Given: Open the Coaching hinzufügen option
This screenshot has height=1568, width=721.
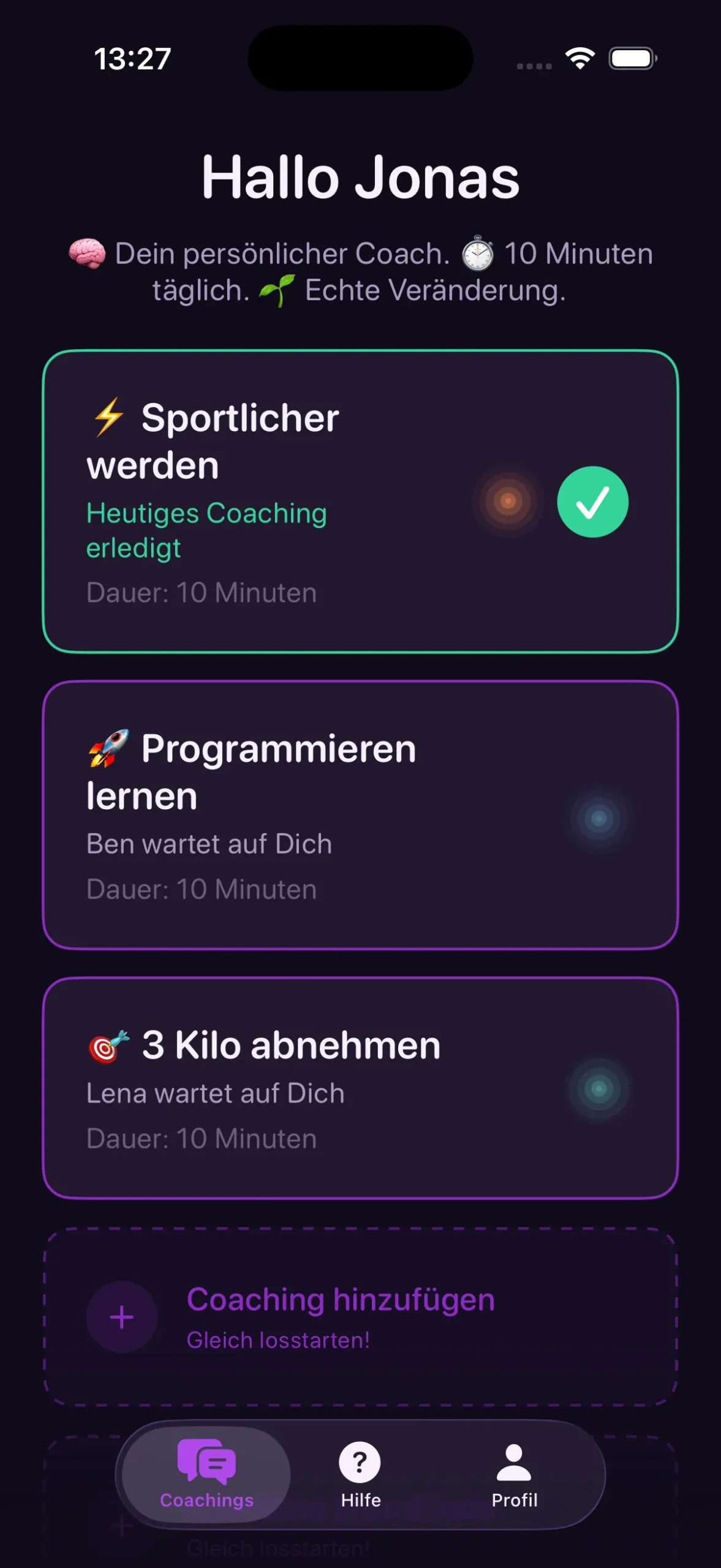Looking at the screenshot, I should (x=360, y=1317).
